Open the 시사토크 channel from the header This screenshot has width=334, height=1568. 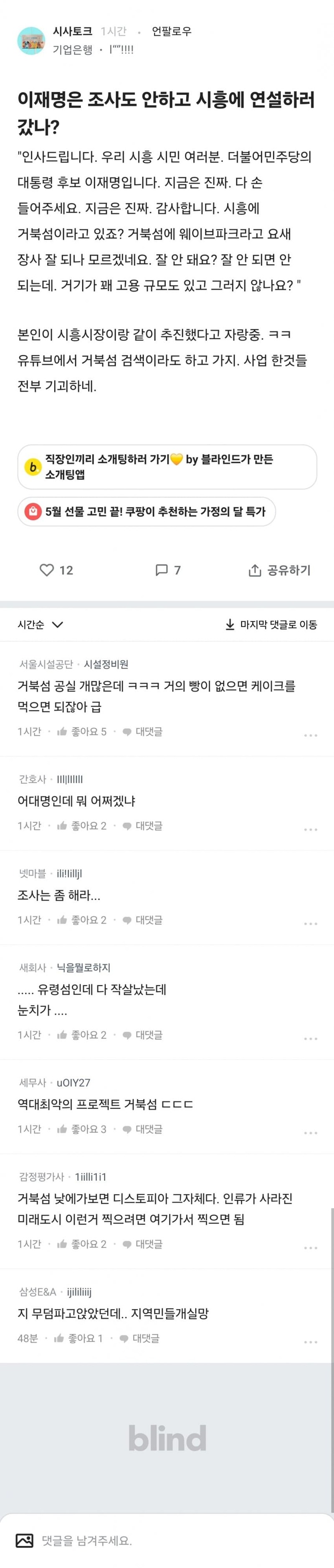[x=72, y=31]
